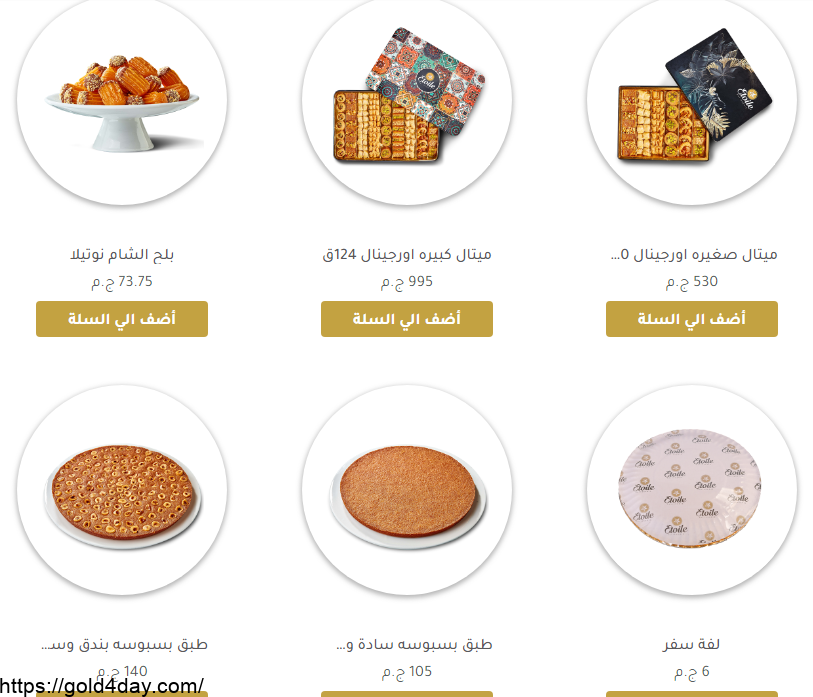This screenshot has width=813, height=697.
Task: View the طبق بسبوسه بندق product
Action: pos(122,490)
